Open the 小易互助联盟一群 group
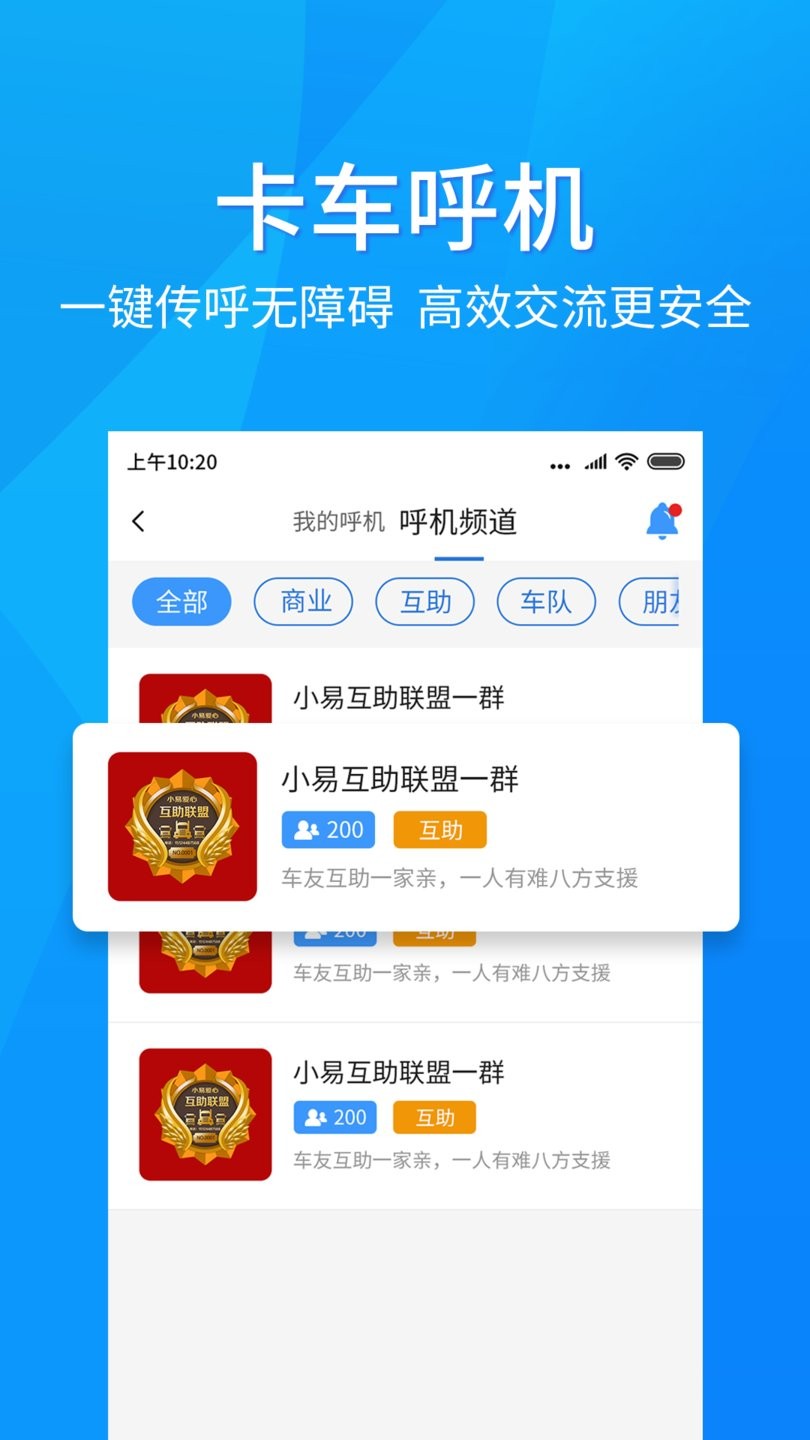The width and height of the screenshot is (810, 1440). (x=400, y=780)
